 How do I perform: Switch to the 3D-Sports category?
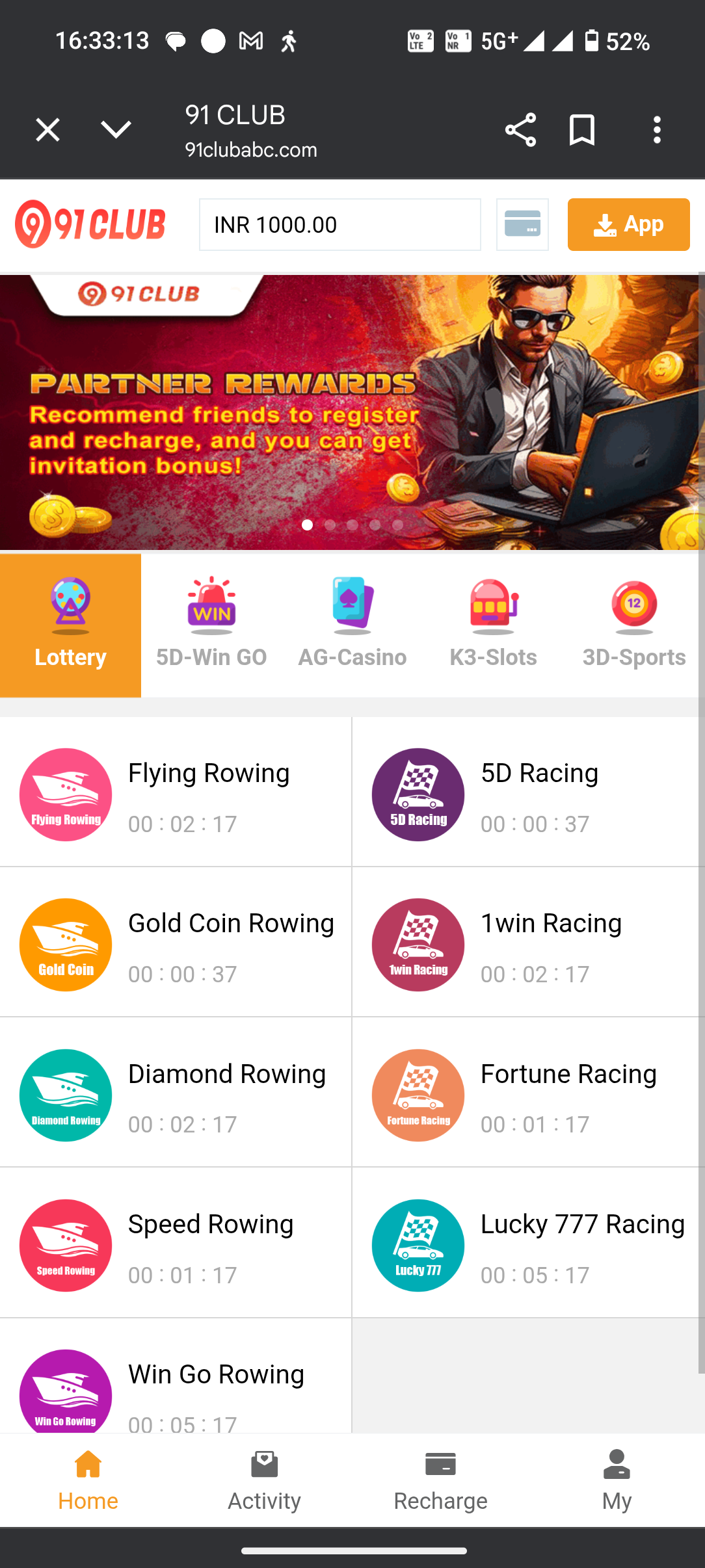(x=634, y=625)
